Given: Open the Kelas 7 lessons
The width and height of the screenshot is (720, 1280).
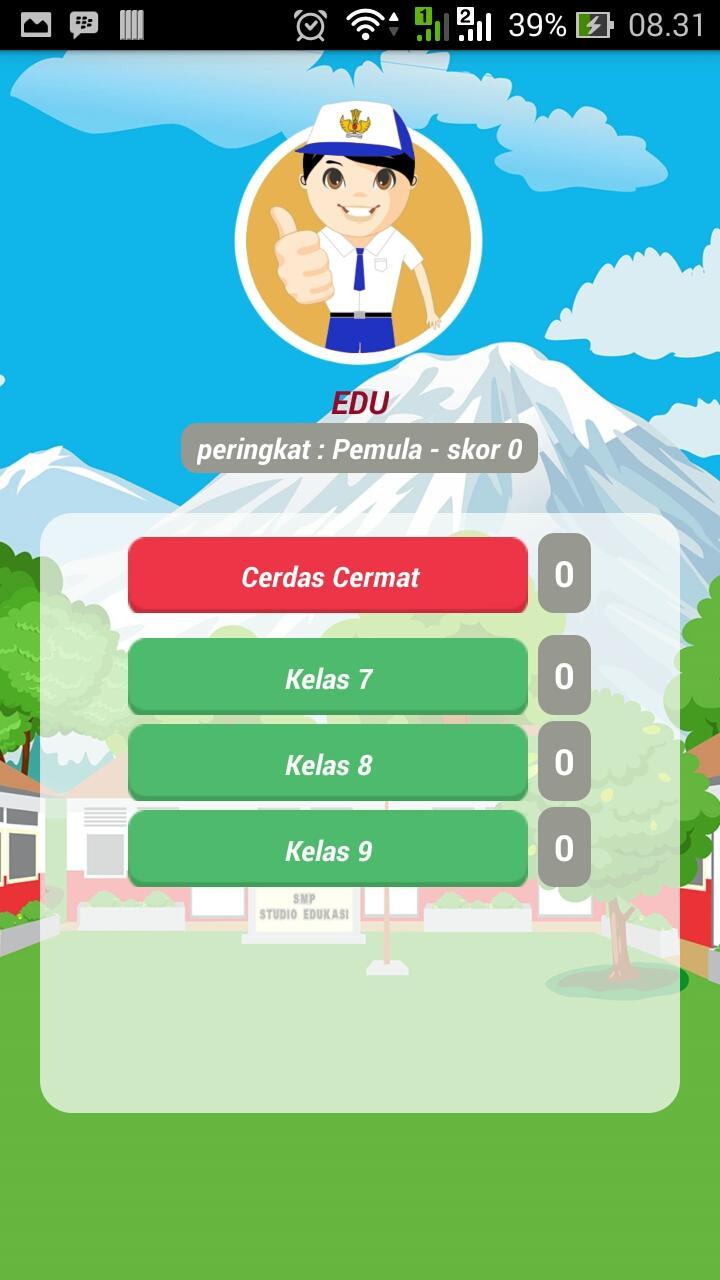Looking at the screenshot, I should pyautogui.click(x=328, y=678).
